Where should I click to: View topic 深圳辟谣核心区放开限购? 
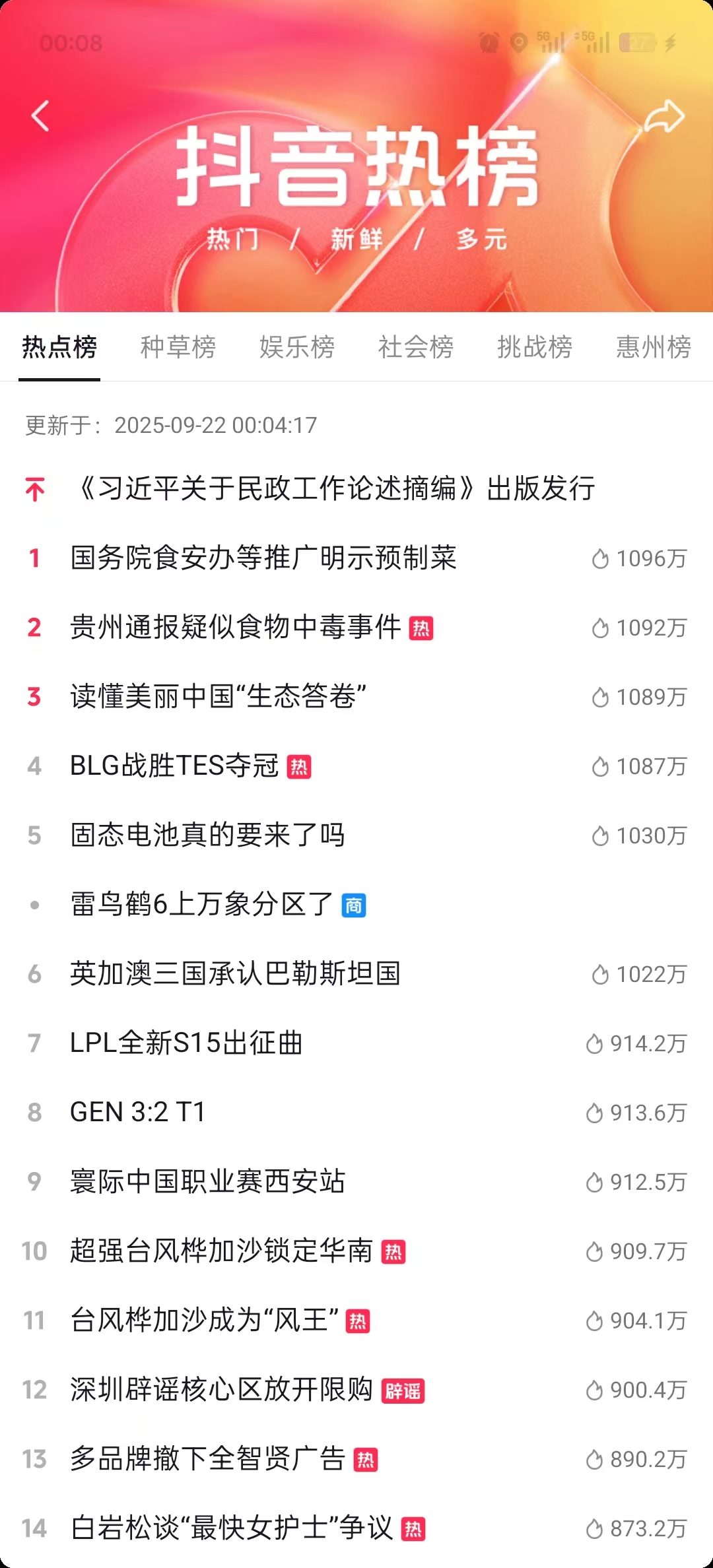pos(222,1390)
